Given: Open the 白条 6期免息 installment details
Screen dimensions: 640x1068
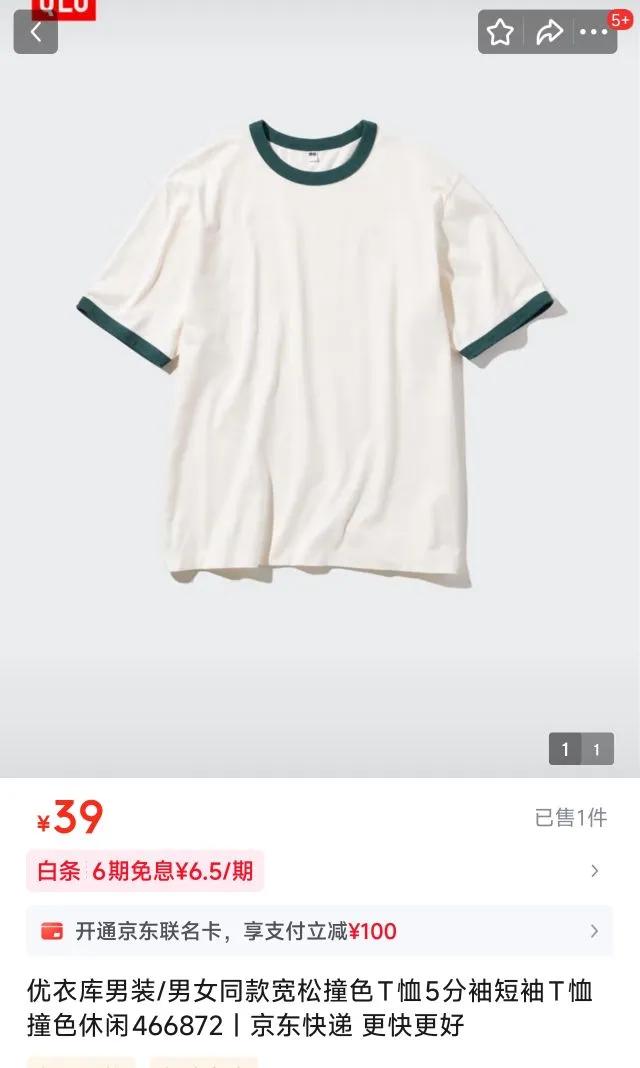Looking at the screenshot, I should click(x=320, y=871).
